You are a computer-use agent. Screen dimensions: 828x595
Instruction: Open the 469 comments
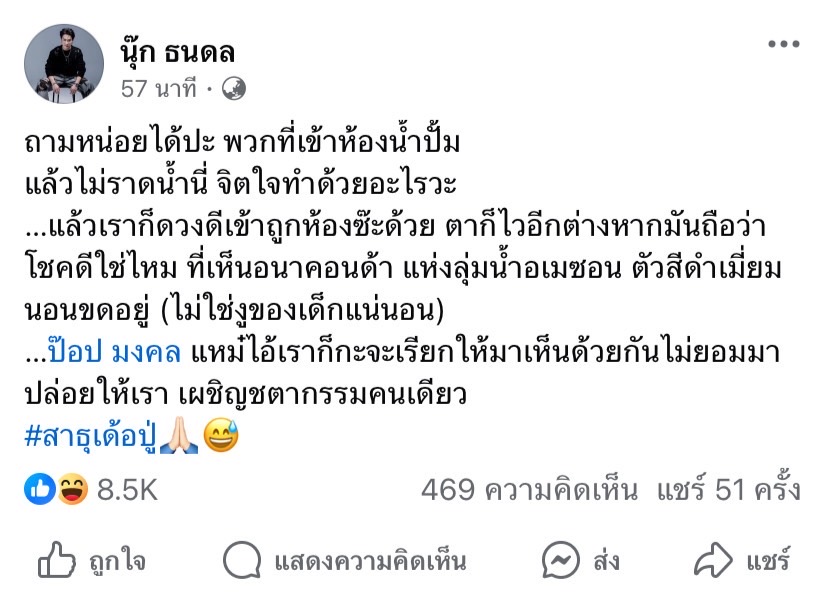coord(529,490)
